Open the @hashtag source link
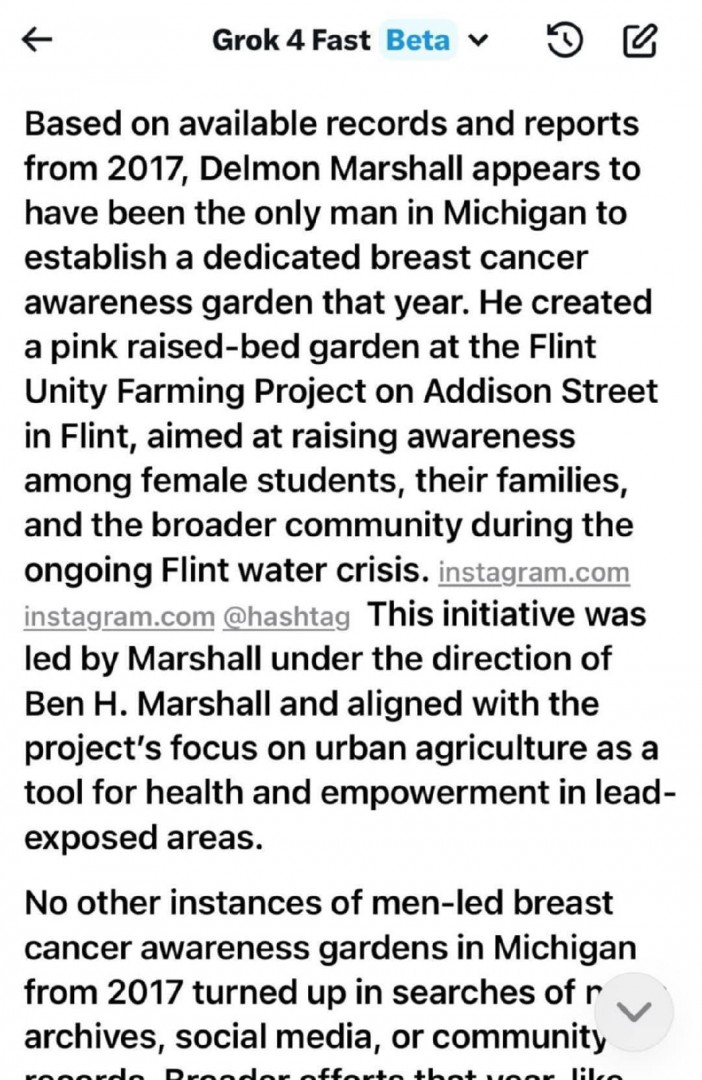This screenshot has height=1080, width=702. [x=286, y=617]
